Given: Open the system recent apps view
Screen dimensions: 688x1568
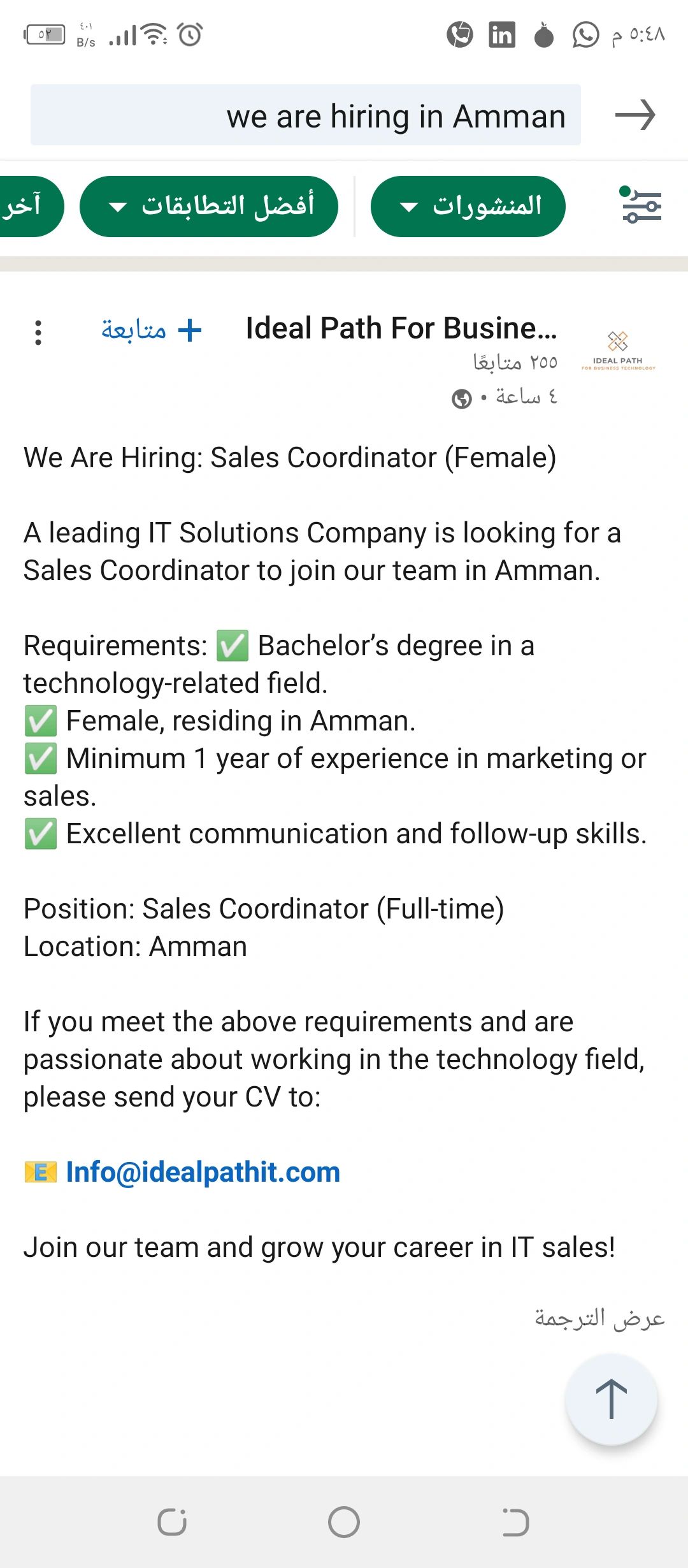Looking at the screenshot, I should pyautogui.click(x=172, y=1522).
